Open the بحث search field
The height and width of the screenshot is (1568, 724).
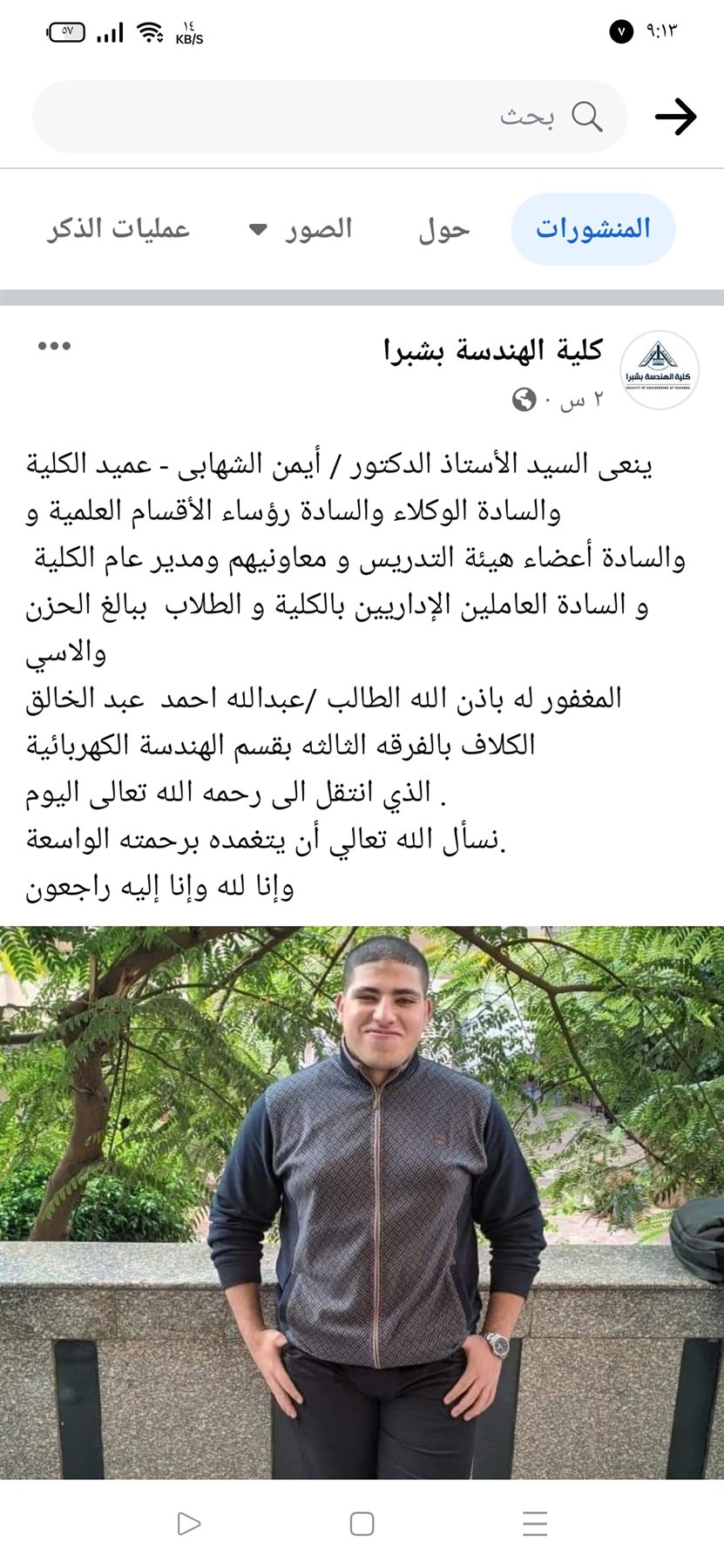(329, 117)
